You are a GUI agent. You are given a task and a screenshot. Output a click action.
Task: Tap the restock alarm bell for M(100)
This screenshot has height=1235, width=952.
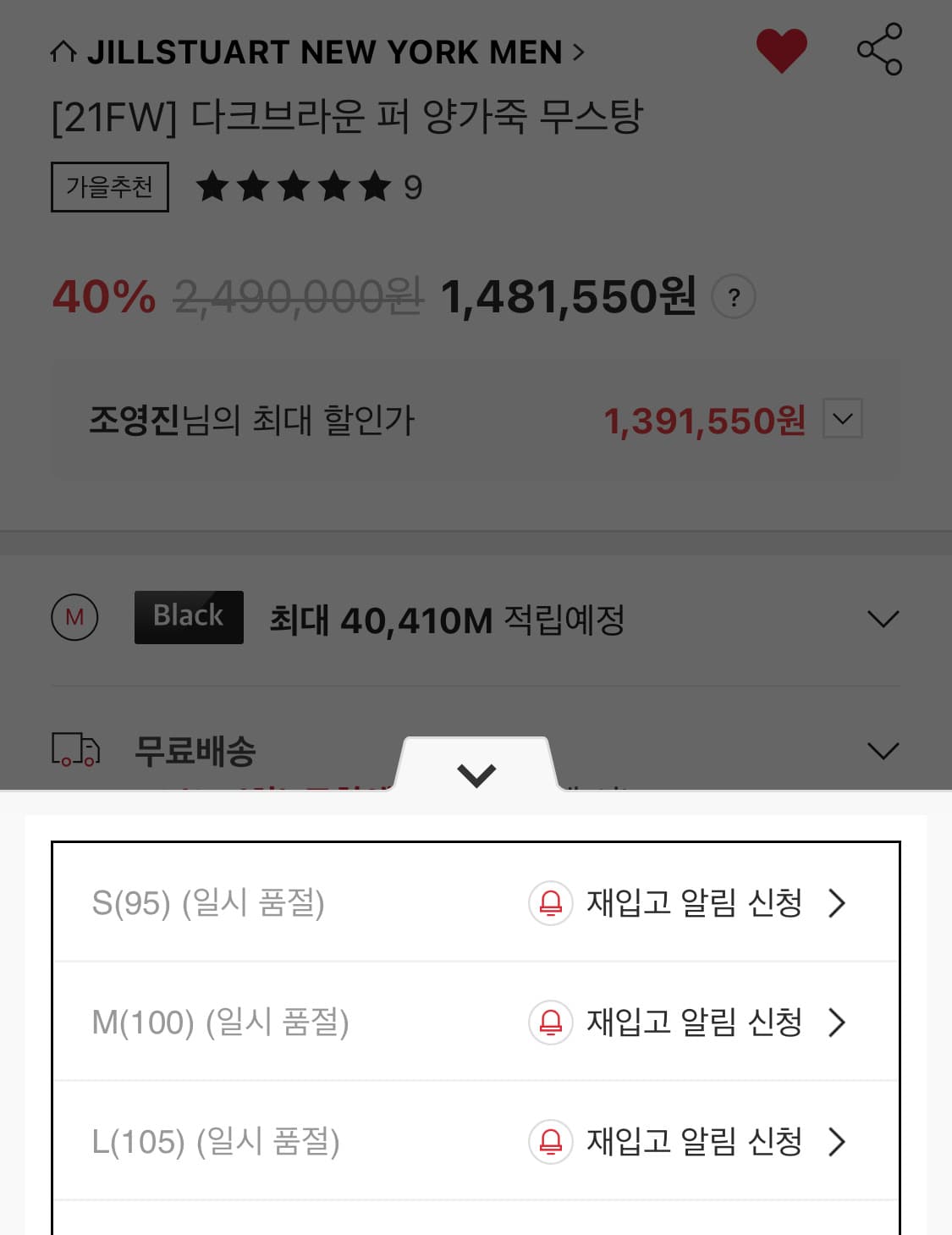(x=551, y=1023)
